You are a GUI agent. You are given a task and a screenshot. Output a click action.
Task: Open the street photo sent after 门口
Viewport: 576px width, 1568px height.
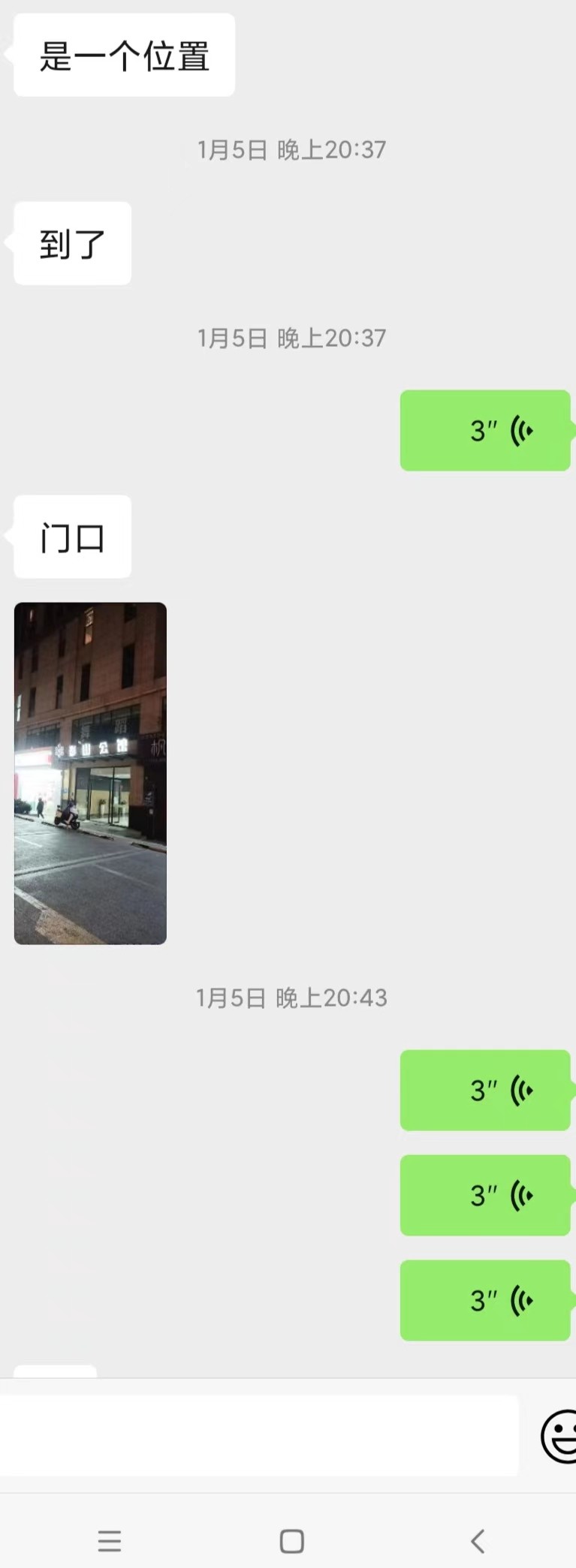(x=90, y=773)
